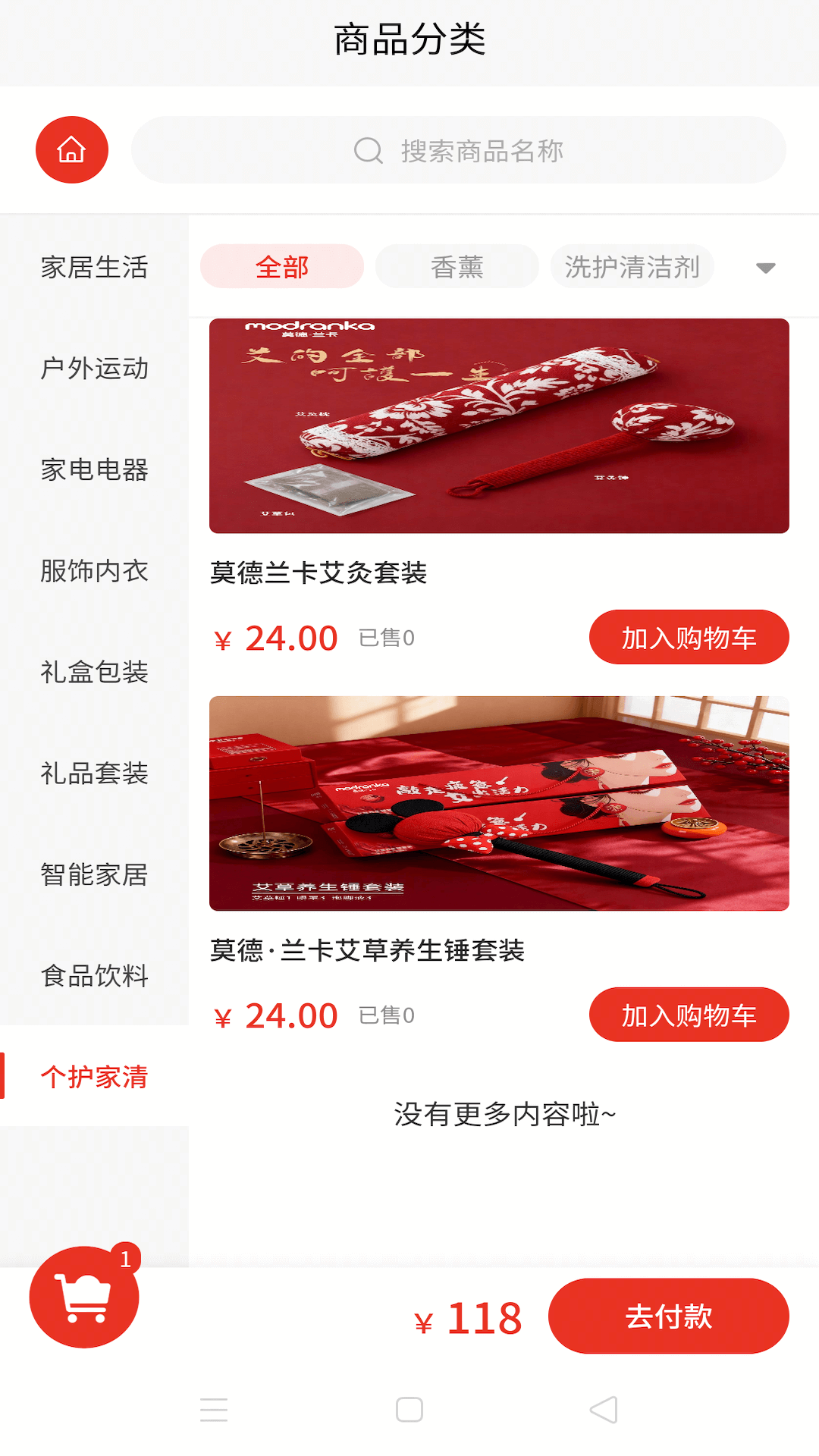
Task: Tap 去付款 to check out
Action: pyautogui.click(x=668, y=1316)
